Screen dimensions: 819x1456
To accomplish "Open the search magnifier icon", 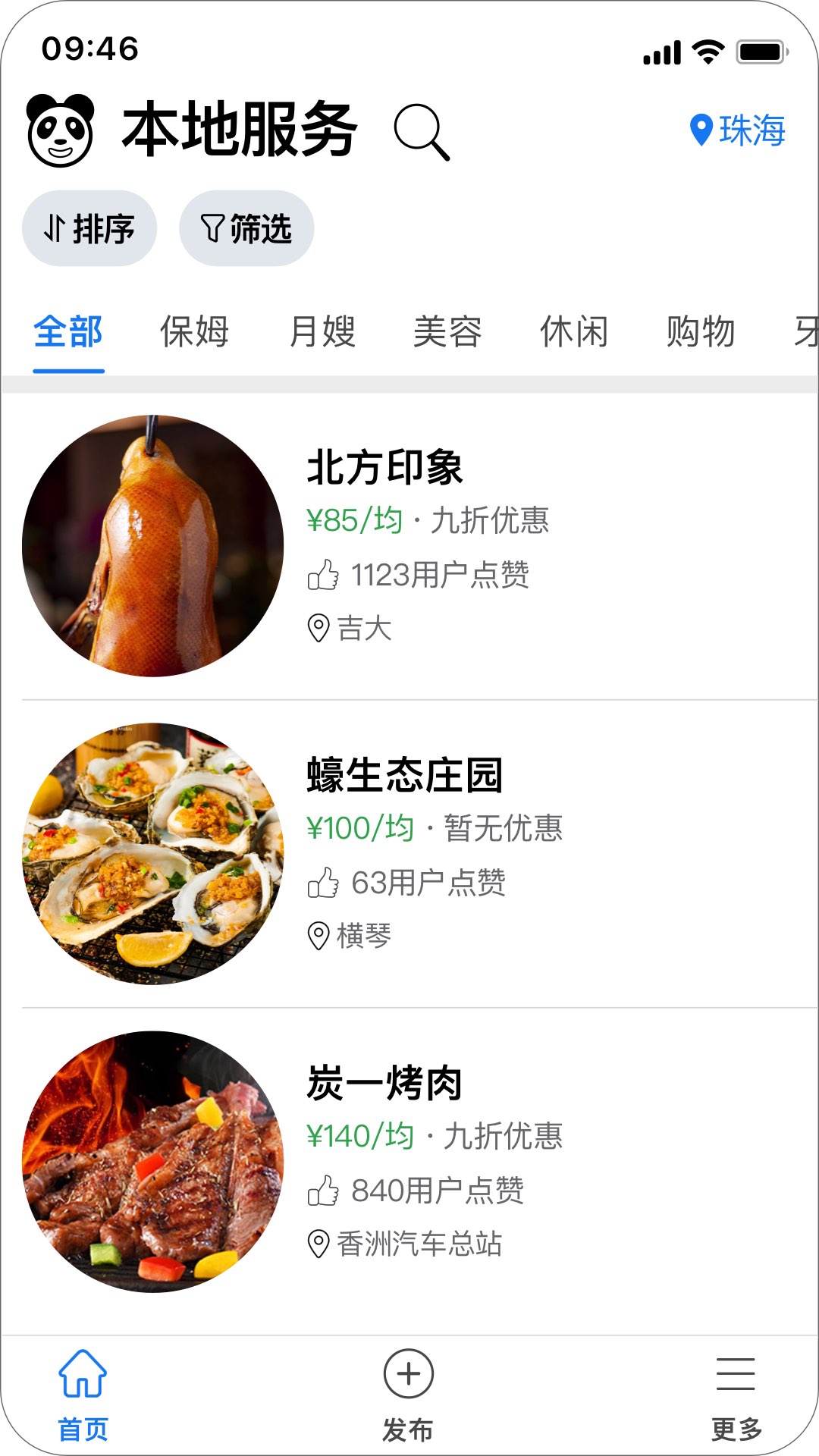I will pos(422,132).
